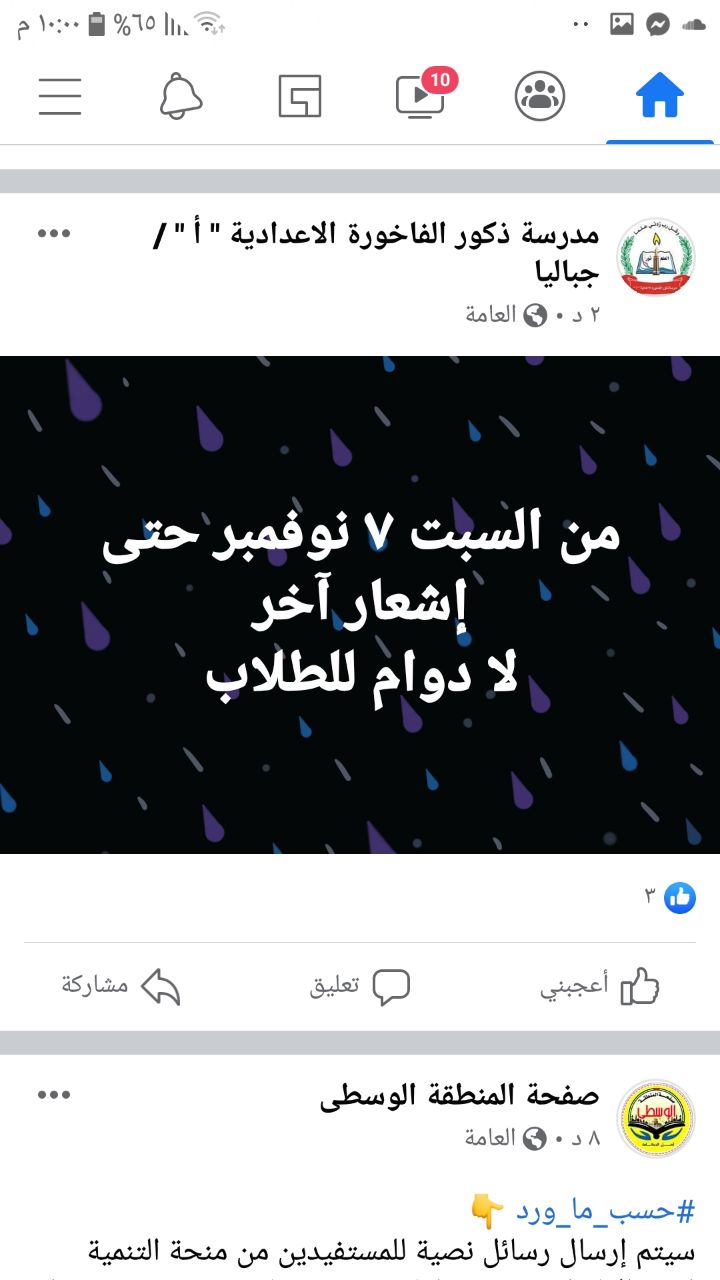Open the لا دوام للطلاب post
This screenshot has height=1280, width=720.
360,604
